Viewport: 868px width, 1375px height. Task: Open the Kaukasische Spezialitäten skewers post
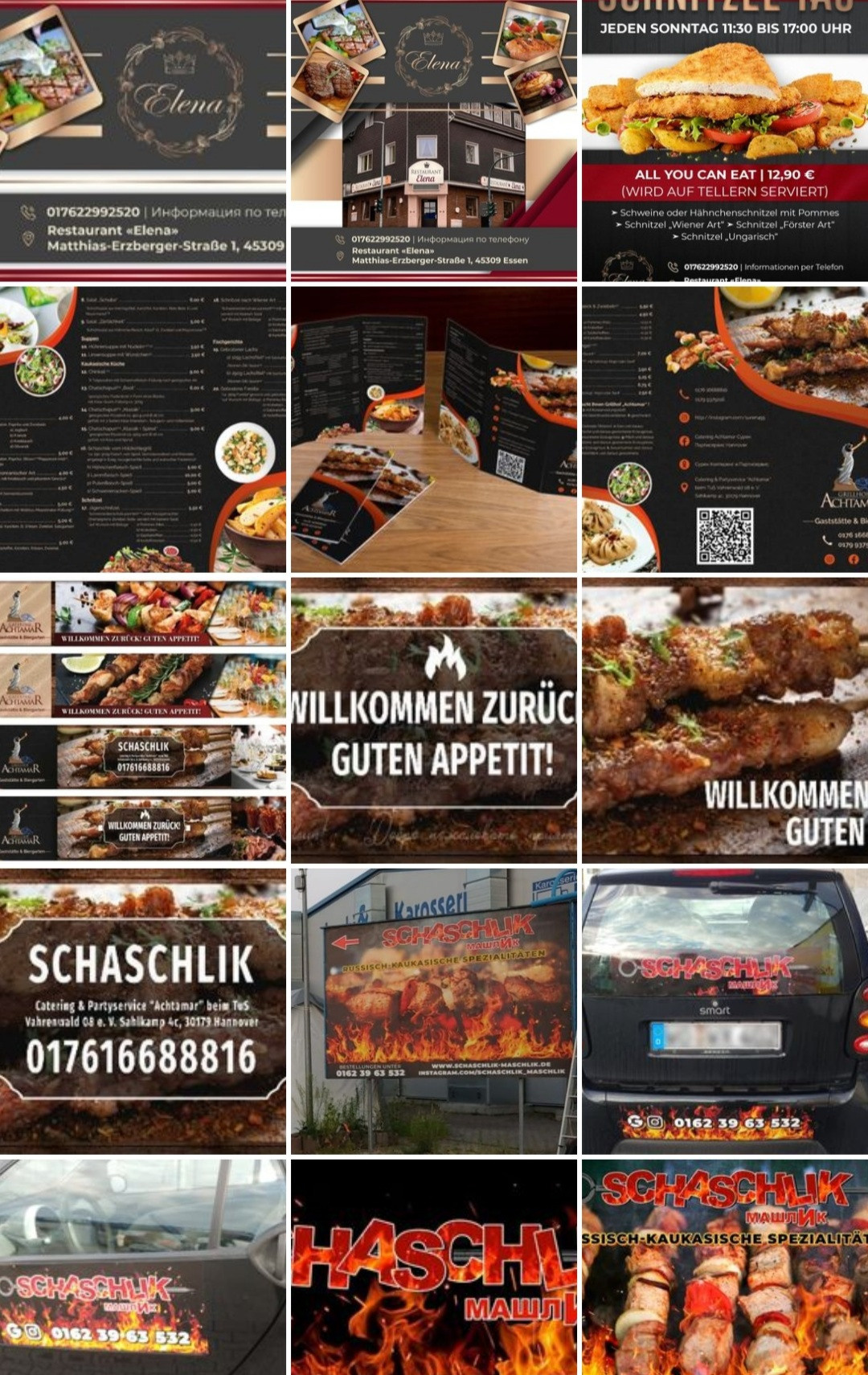click(725, 1267)
